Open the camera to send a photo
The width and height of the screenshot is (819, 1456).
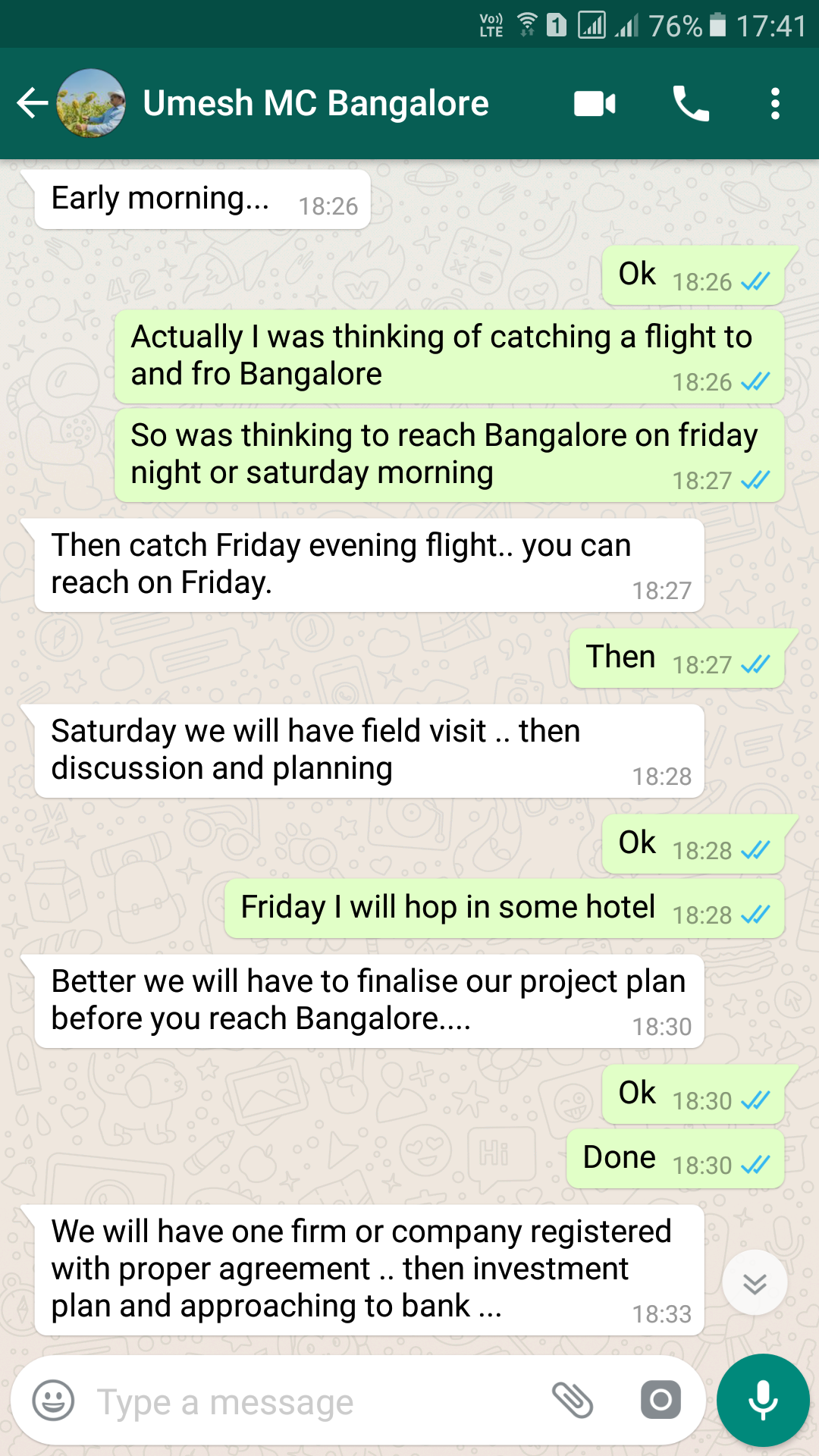[661, 1400]
